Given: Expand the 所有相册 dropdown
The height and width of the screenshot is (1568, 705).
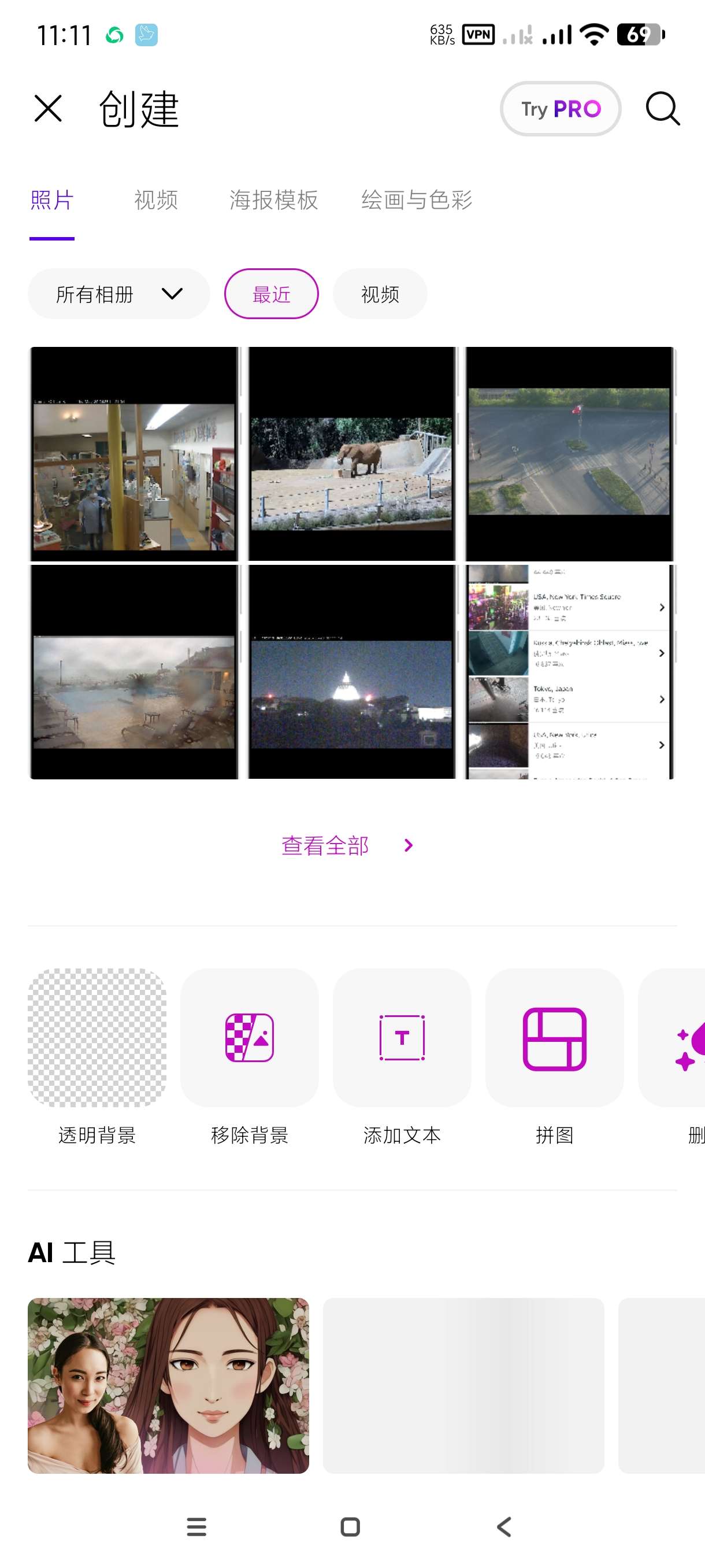Looking at the screenshot, I should click(119, 295).
